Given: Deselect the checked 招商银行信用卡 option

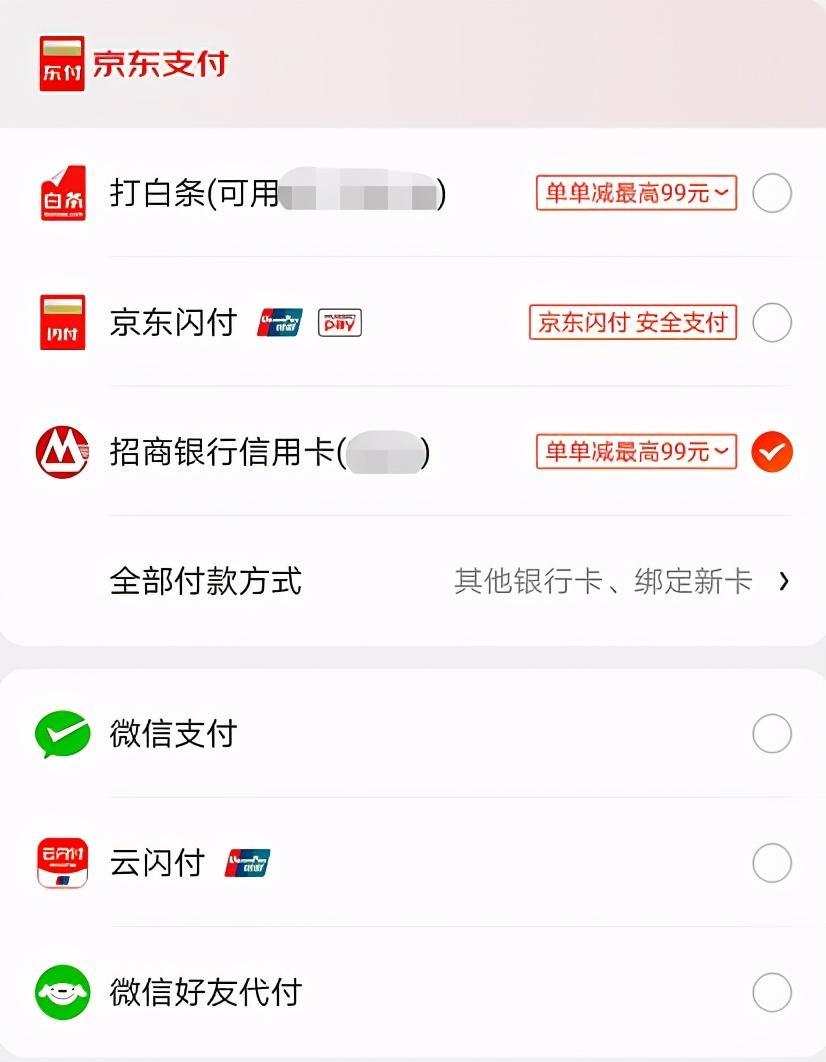Looking at the screenshot, I should [x=771, y=452].
